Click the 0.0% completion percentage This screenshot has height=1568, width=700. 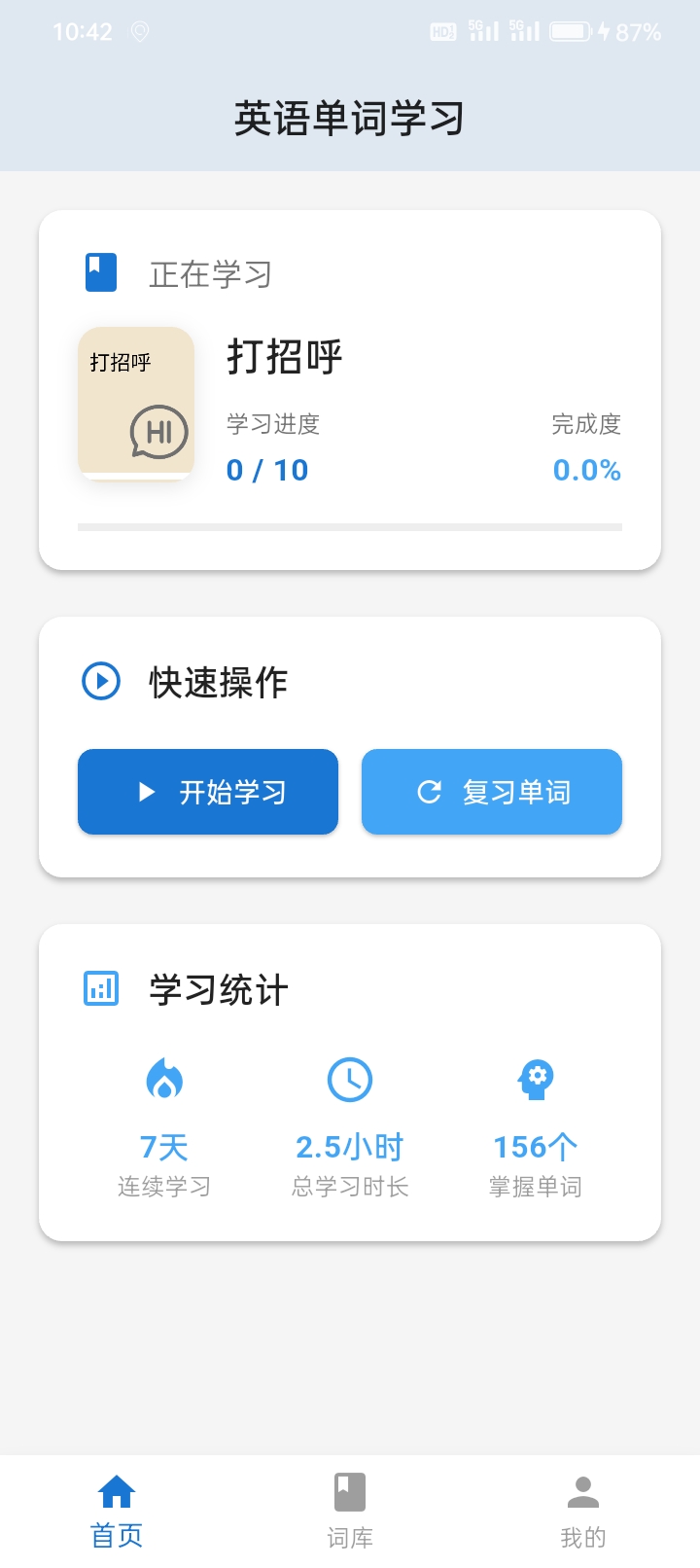586,470
